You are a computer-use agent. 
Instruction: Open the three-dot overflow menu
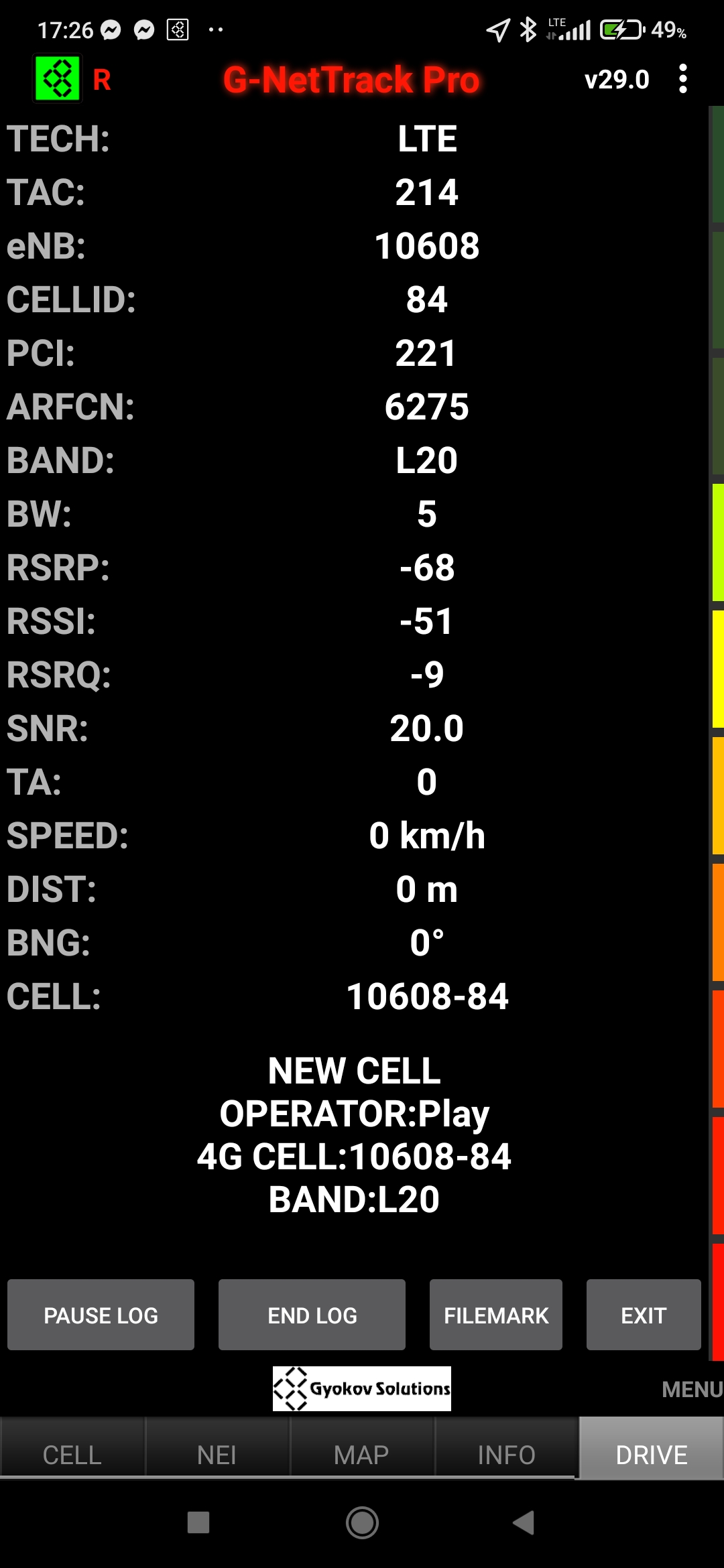point(682,79)
